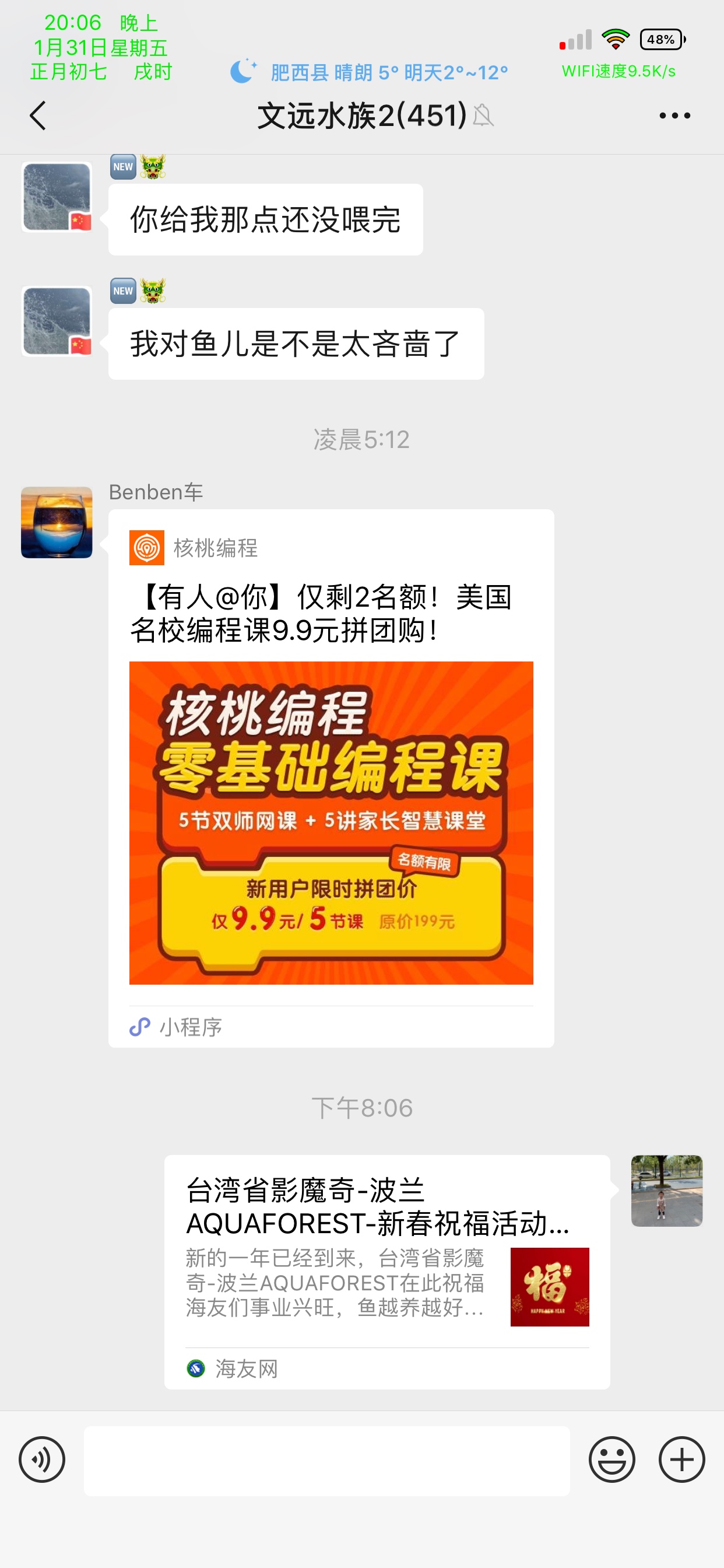Open the 台湾省影魔奇 AQUAFOREST link card
Image resolution: width=724 pixels, height=1568 pixels.
click(387, 1272)
